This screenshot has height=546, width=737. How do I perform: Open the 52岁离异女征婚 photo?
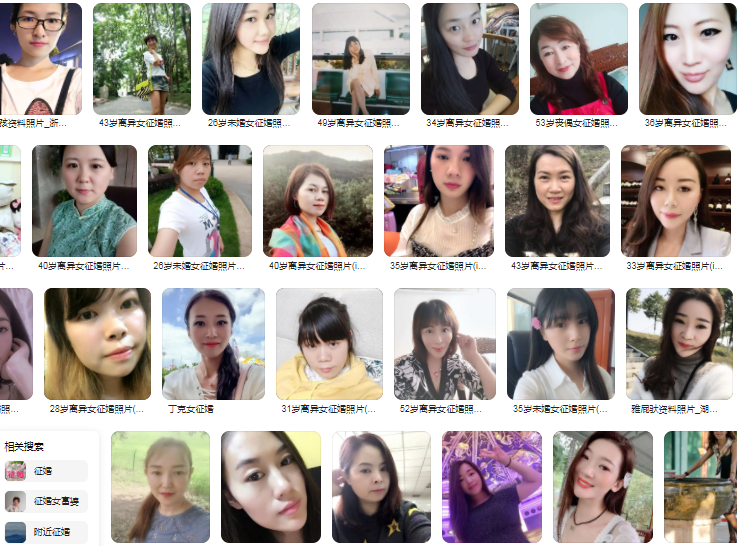click(x=445, y=344)
